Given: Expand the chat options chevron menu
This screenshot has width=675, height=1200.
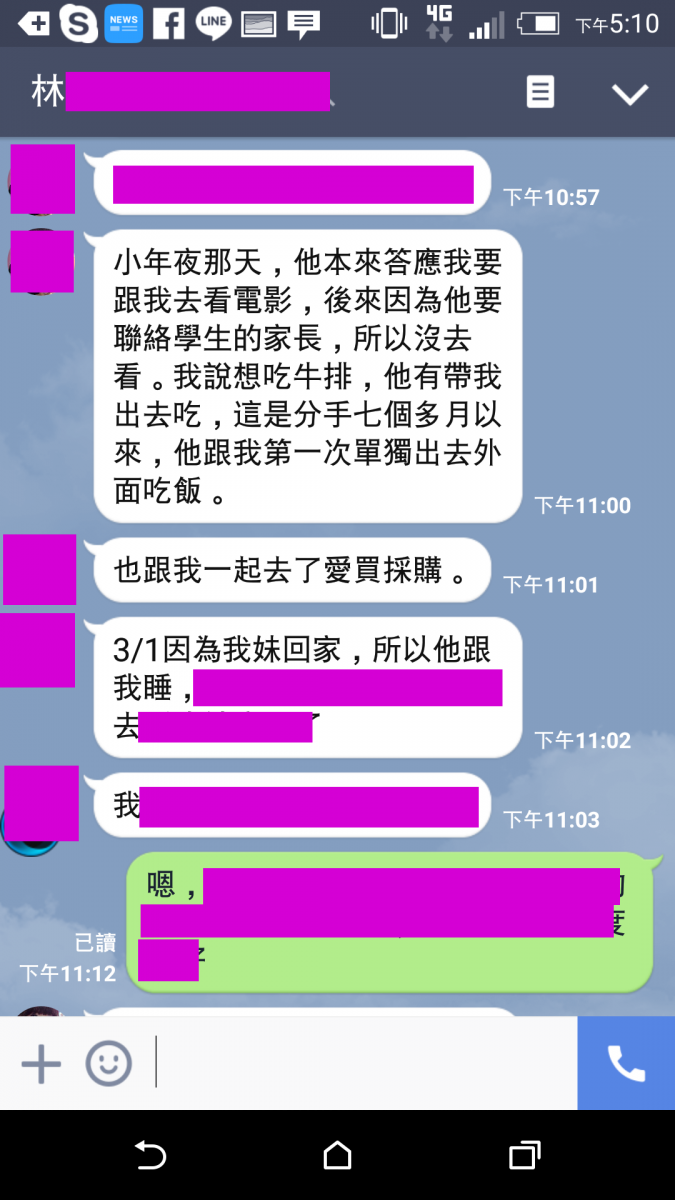Looking at the screenshot, I should (630, 94).
